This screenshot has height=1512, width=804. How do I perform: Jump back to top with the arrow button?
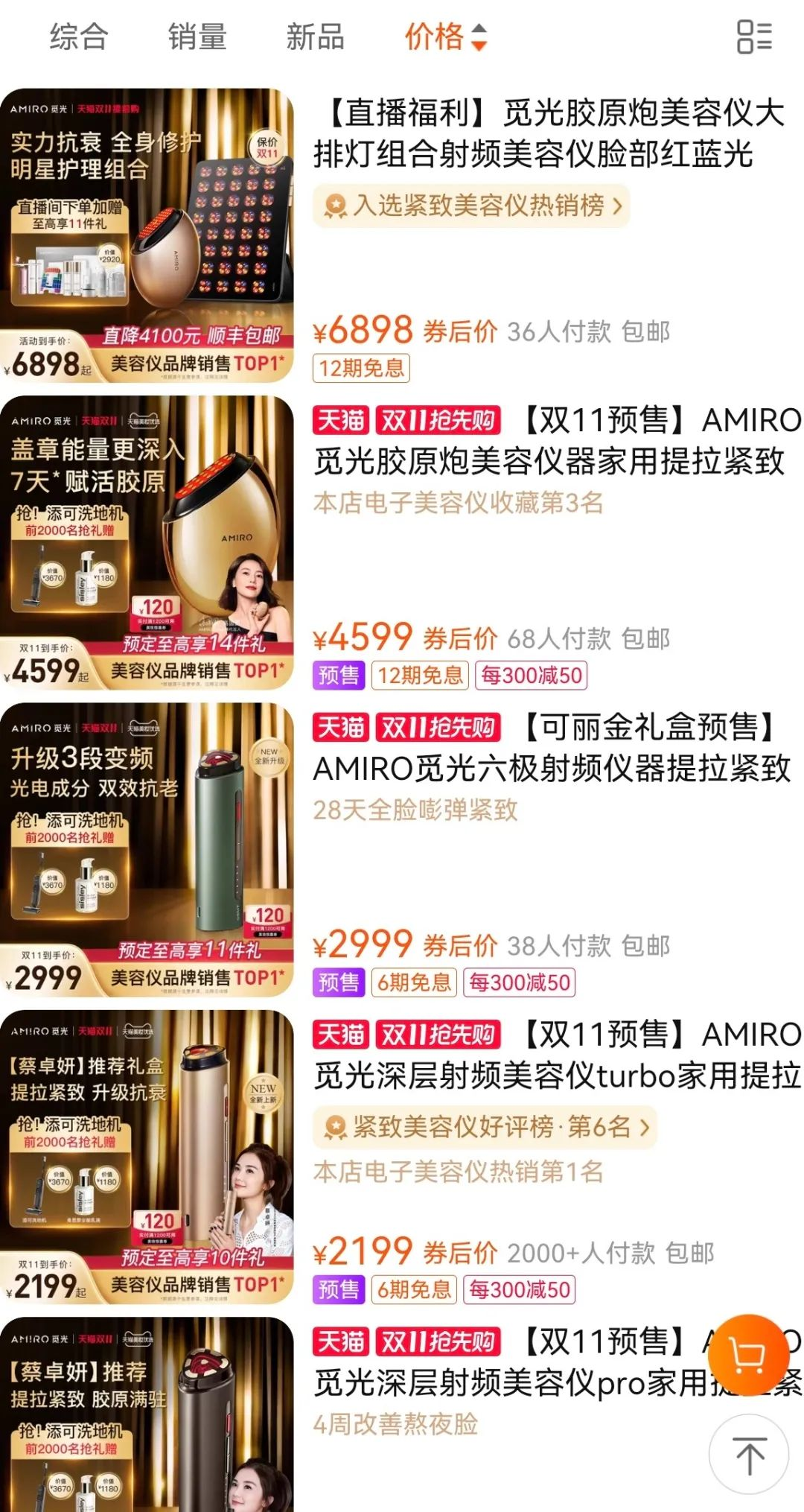pyautogui.click(x=749, y=1454)
